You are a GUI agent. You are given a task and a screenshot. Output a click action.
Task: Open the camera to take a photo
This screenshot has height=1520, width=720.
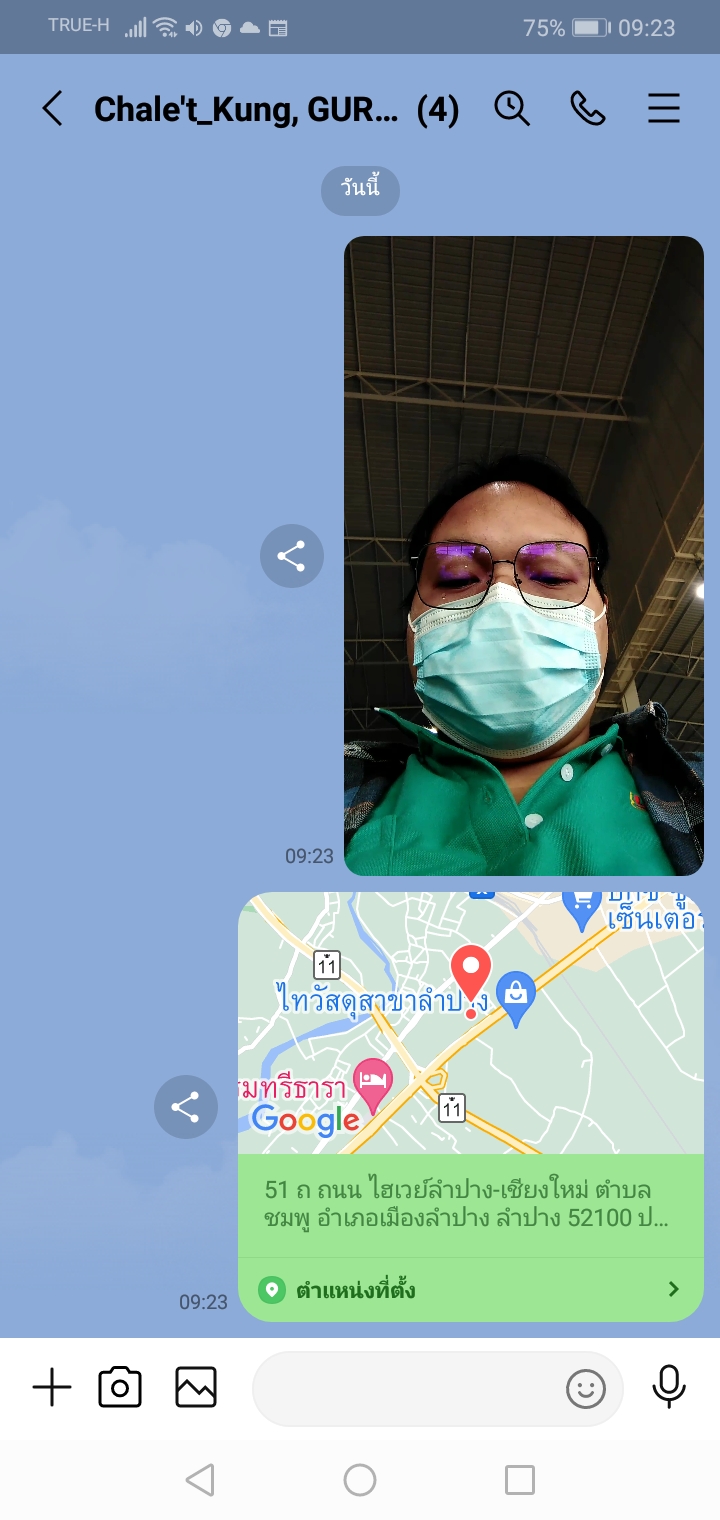(x=120, y=1388)
